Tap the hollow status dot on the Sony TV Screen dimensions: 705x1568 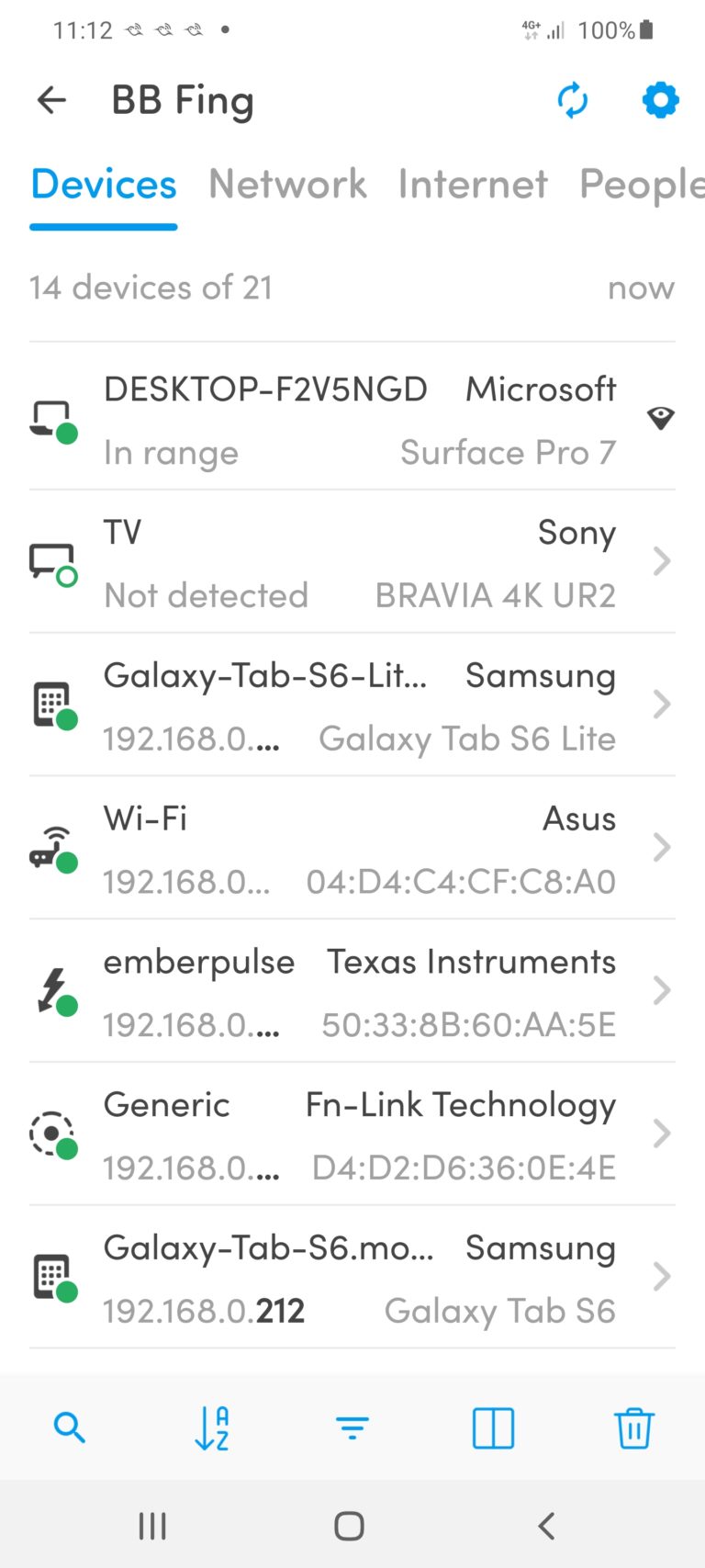click(67, 578)
